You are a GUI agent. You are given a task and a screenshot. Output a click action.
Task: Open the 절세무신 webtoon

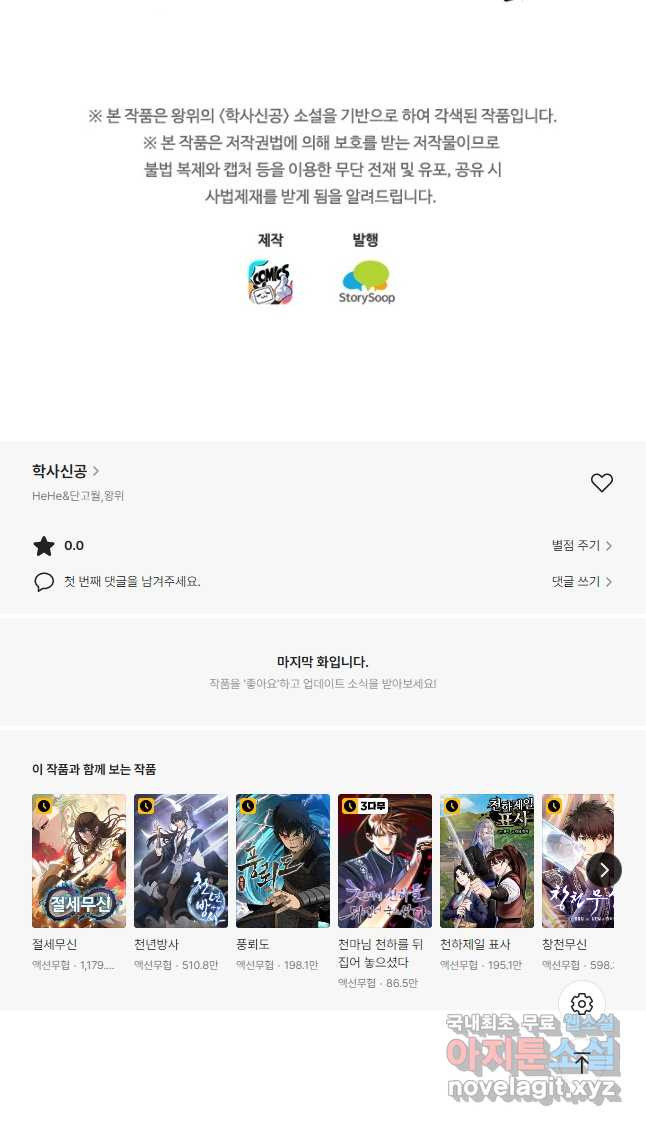click(x=79, y=861)
